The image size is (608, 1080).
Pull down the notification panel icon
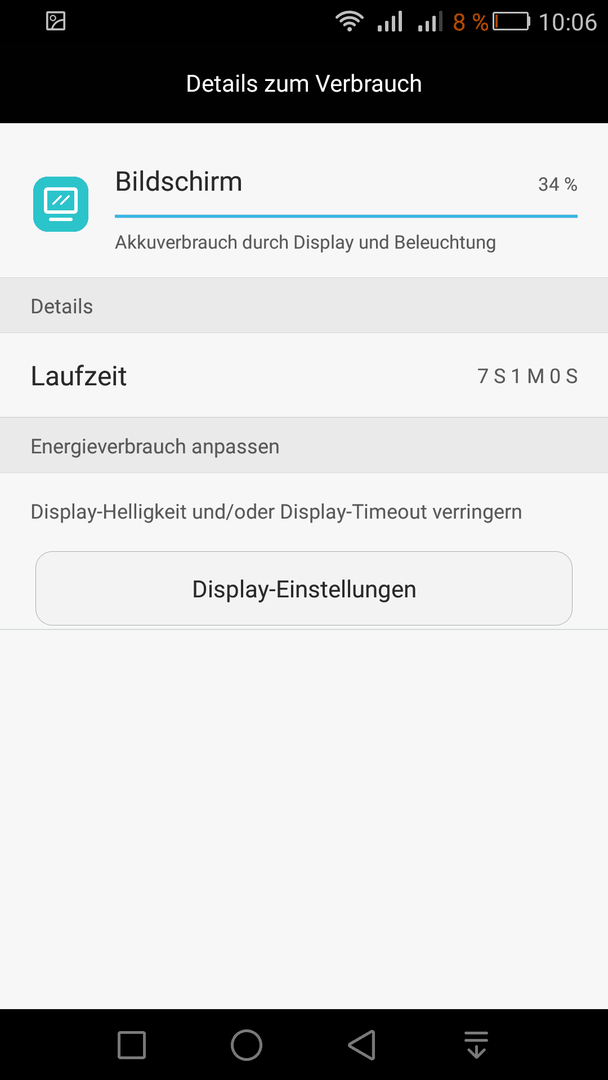pyautogui.click(x=476, y=1044)
